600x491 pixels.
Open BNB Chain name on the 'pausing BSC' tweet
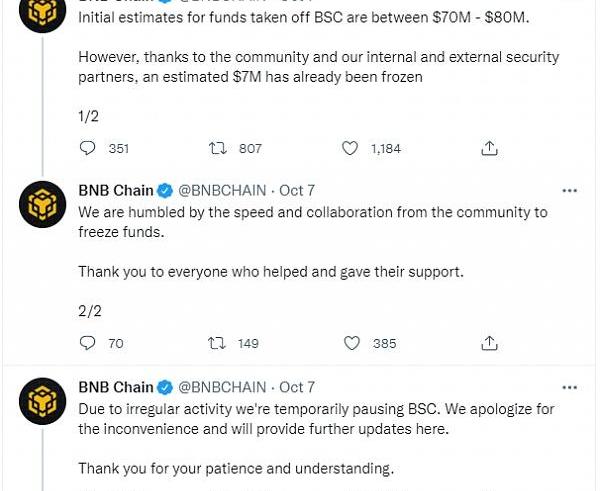tap(116, 387)
